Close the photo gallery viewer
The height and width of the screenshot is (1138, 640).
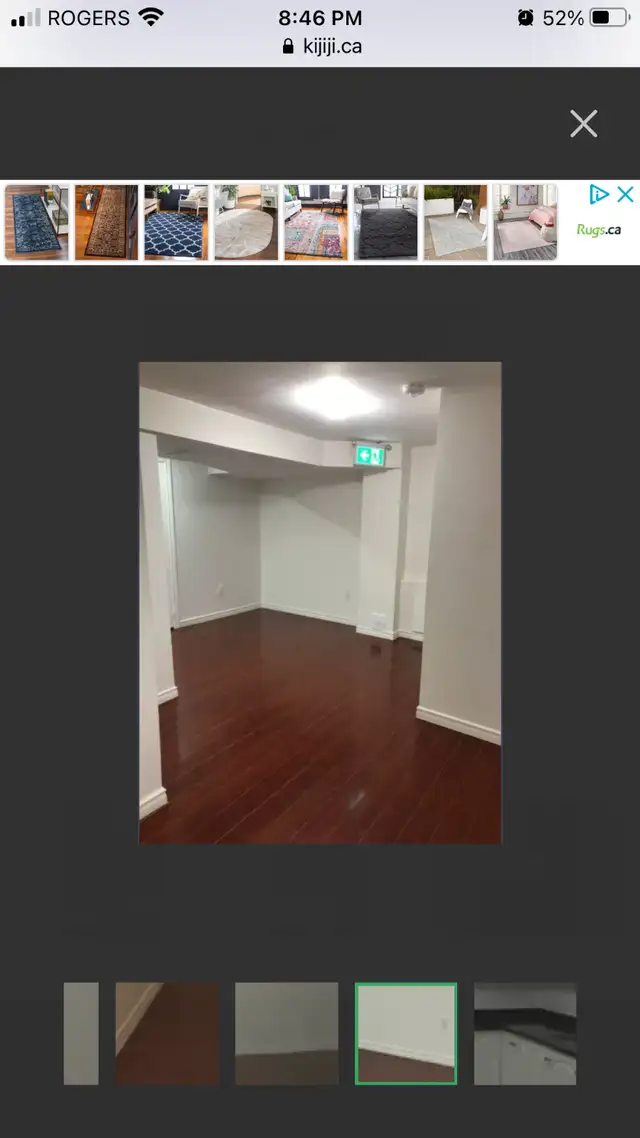pos(583,124)
